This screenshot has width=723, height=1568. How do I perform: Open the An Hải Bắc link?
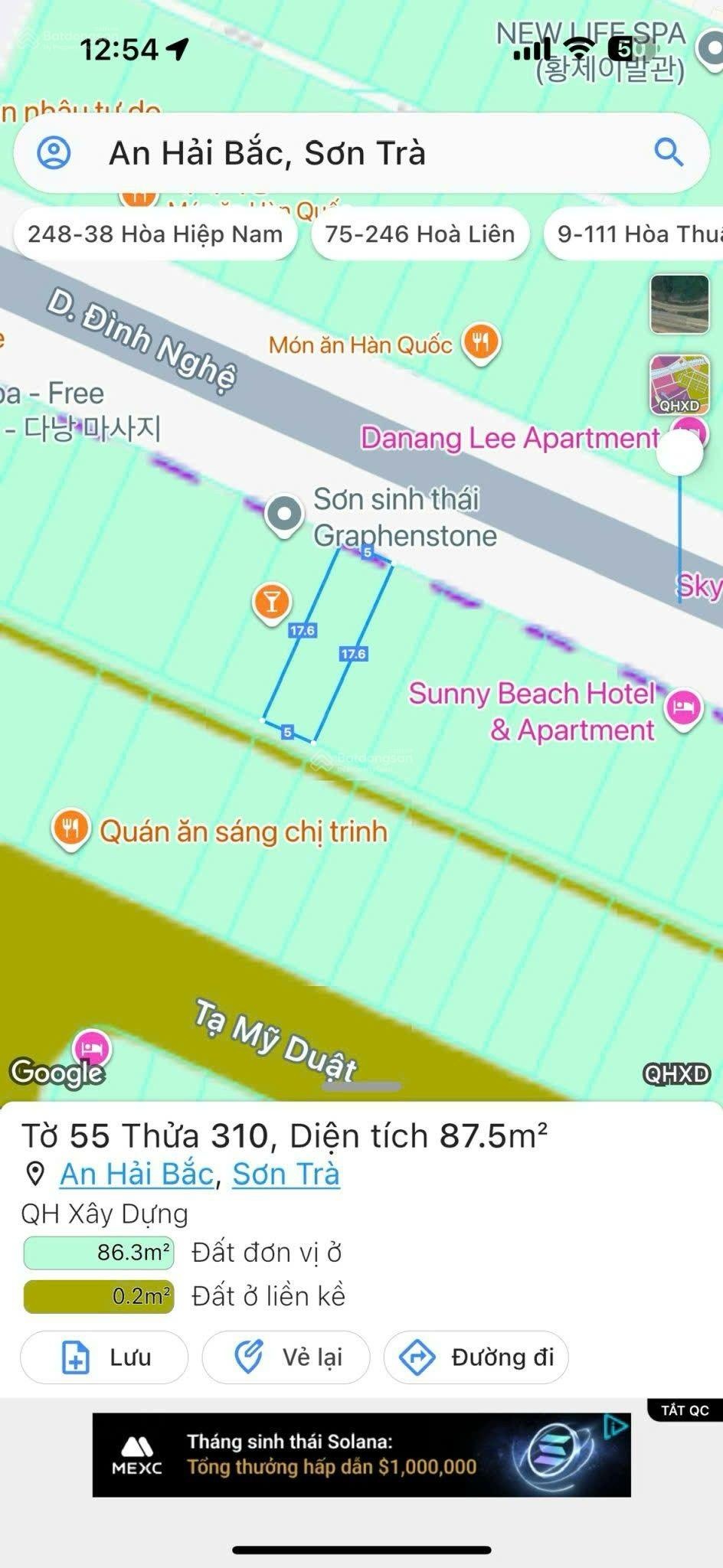[137, 1174]
